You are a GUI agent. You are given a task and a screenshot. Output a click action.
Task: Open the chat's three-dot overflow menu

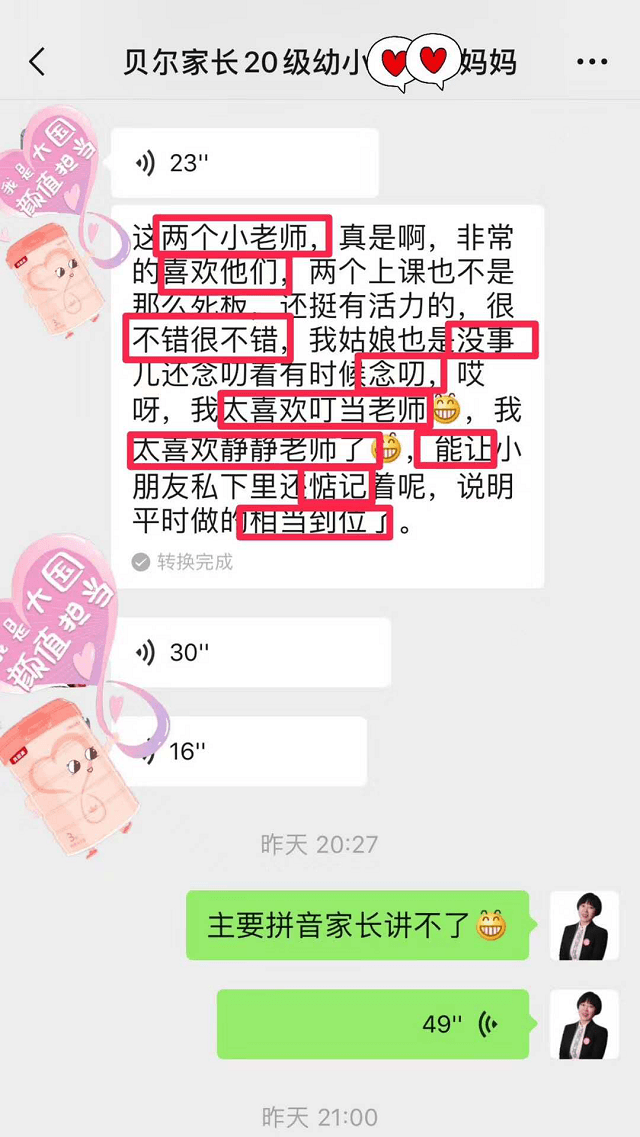[x=592, y=62]
